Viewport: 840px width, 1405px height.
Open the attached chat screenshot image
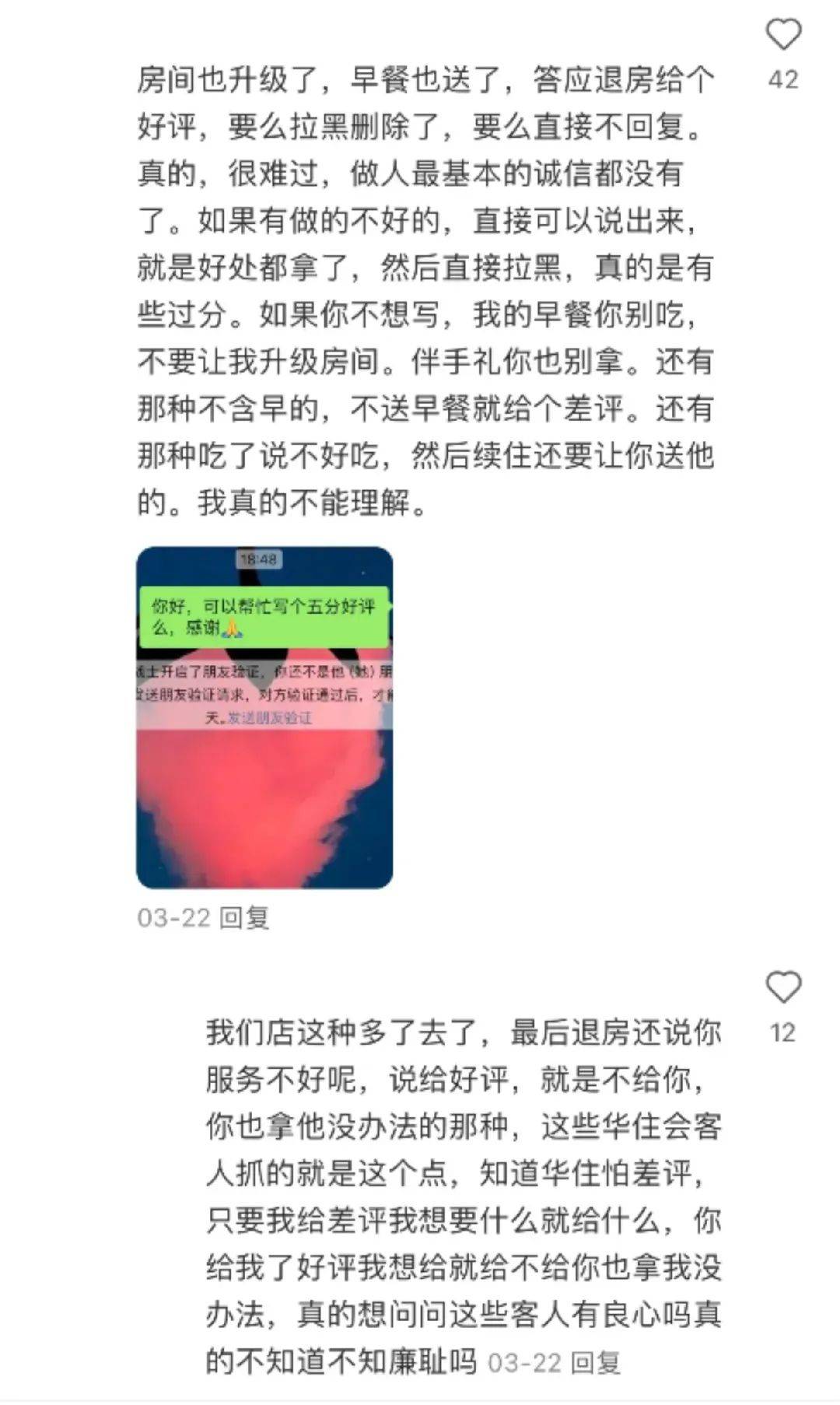click(264, 717)
